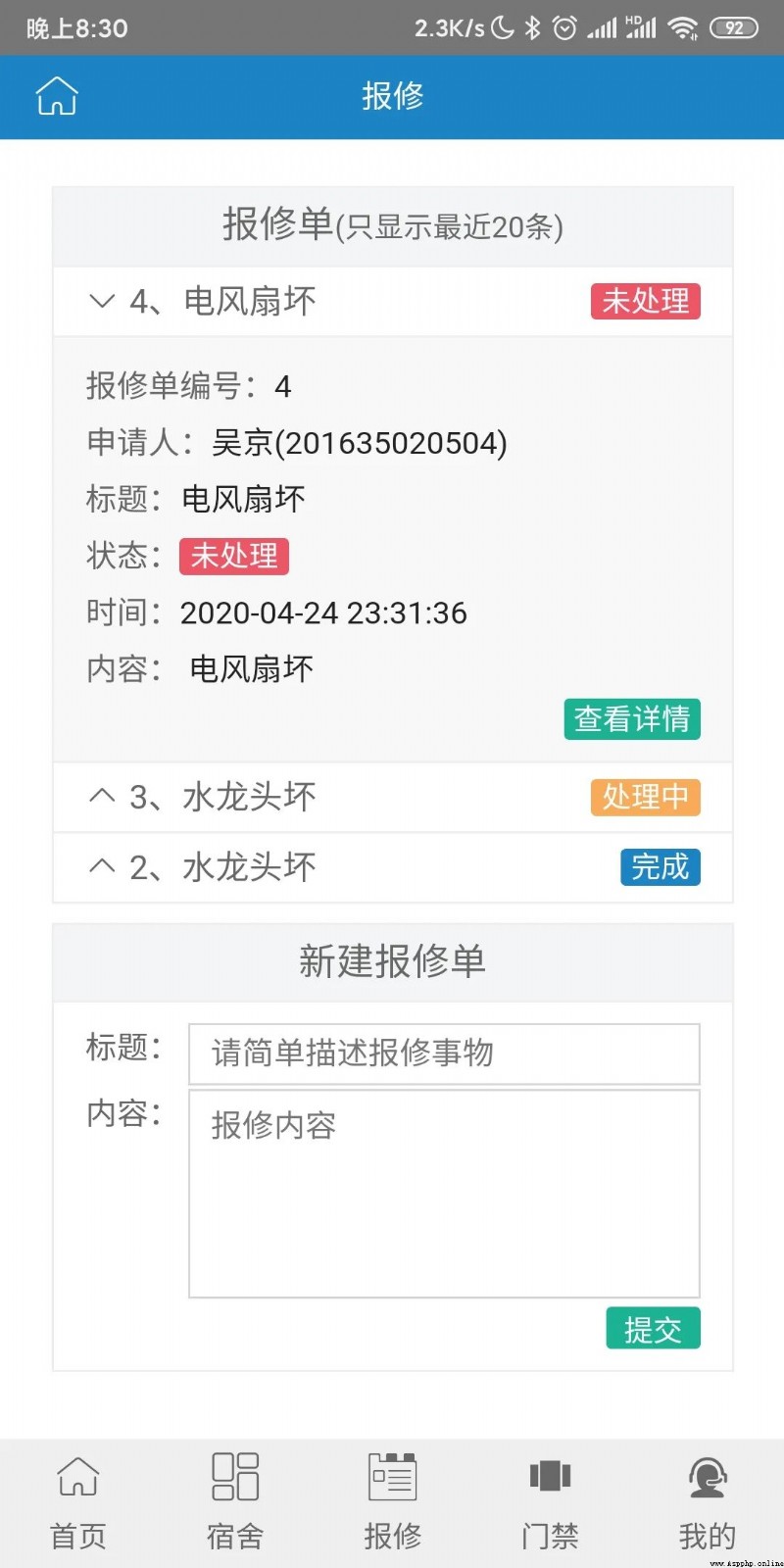Tap the home icon in the header

point(57,96)
